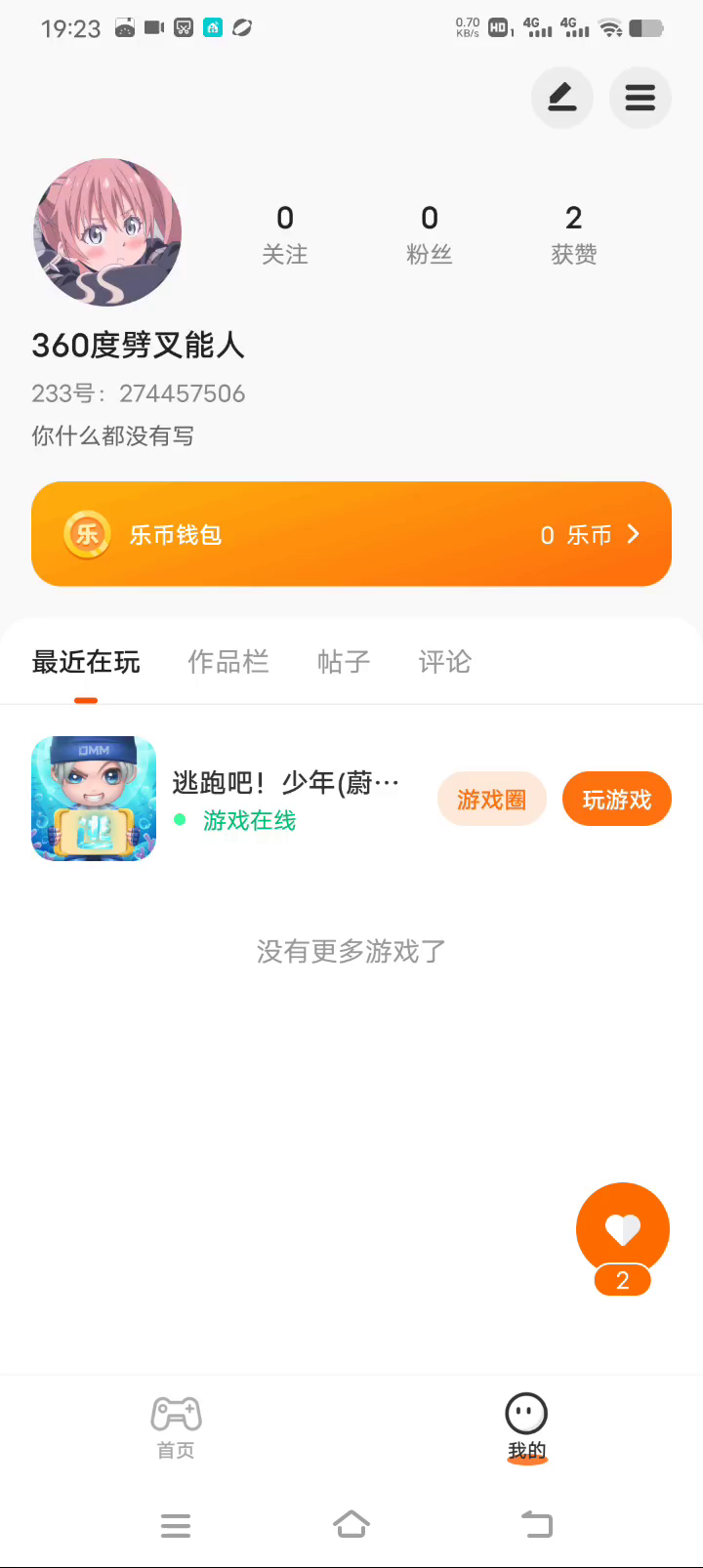Image resolution: width=703 pixels, height=1568 pixels.
Task: View the 粉丝 followers list
Action: click(429, 234)
